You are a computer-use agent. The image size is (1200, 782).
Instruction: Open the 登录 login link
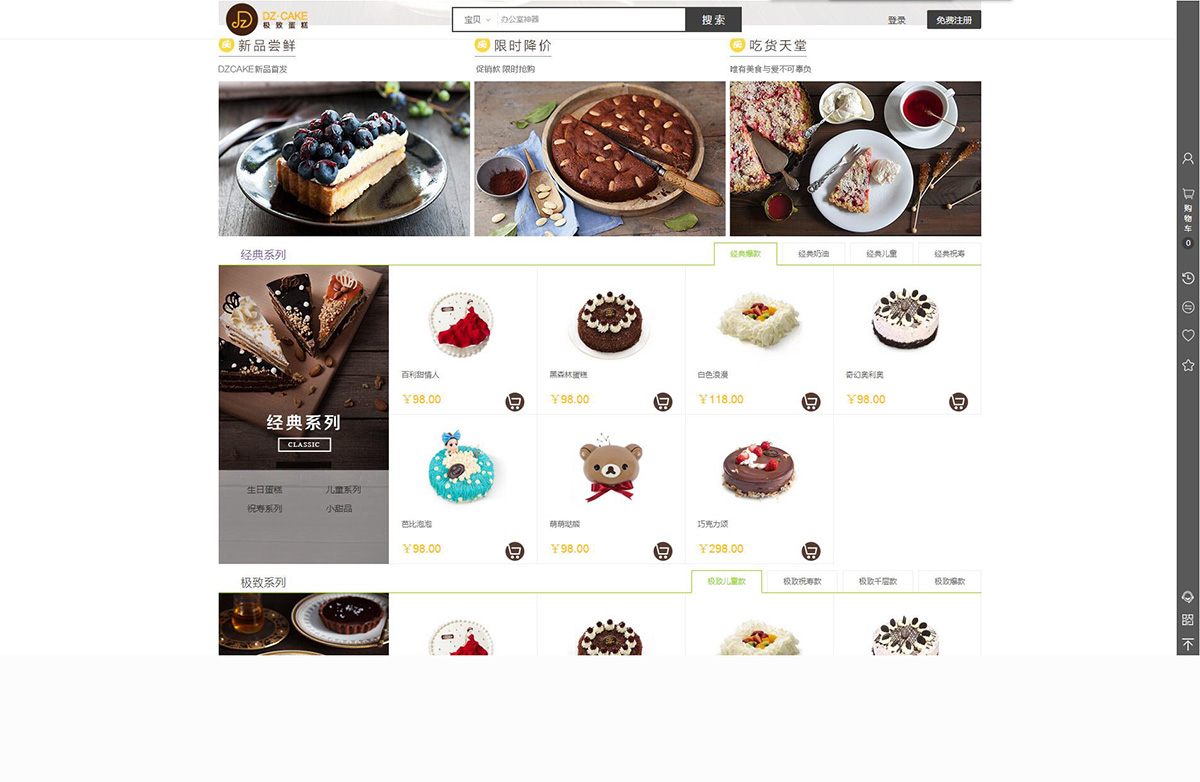(896, 20)
